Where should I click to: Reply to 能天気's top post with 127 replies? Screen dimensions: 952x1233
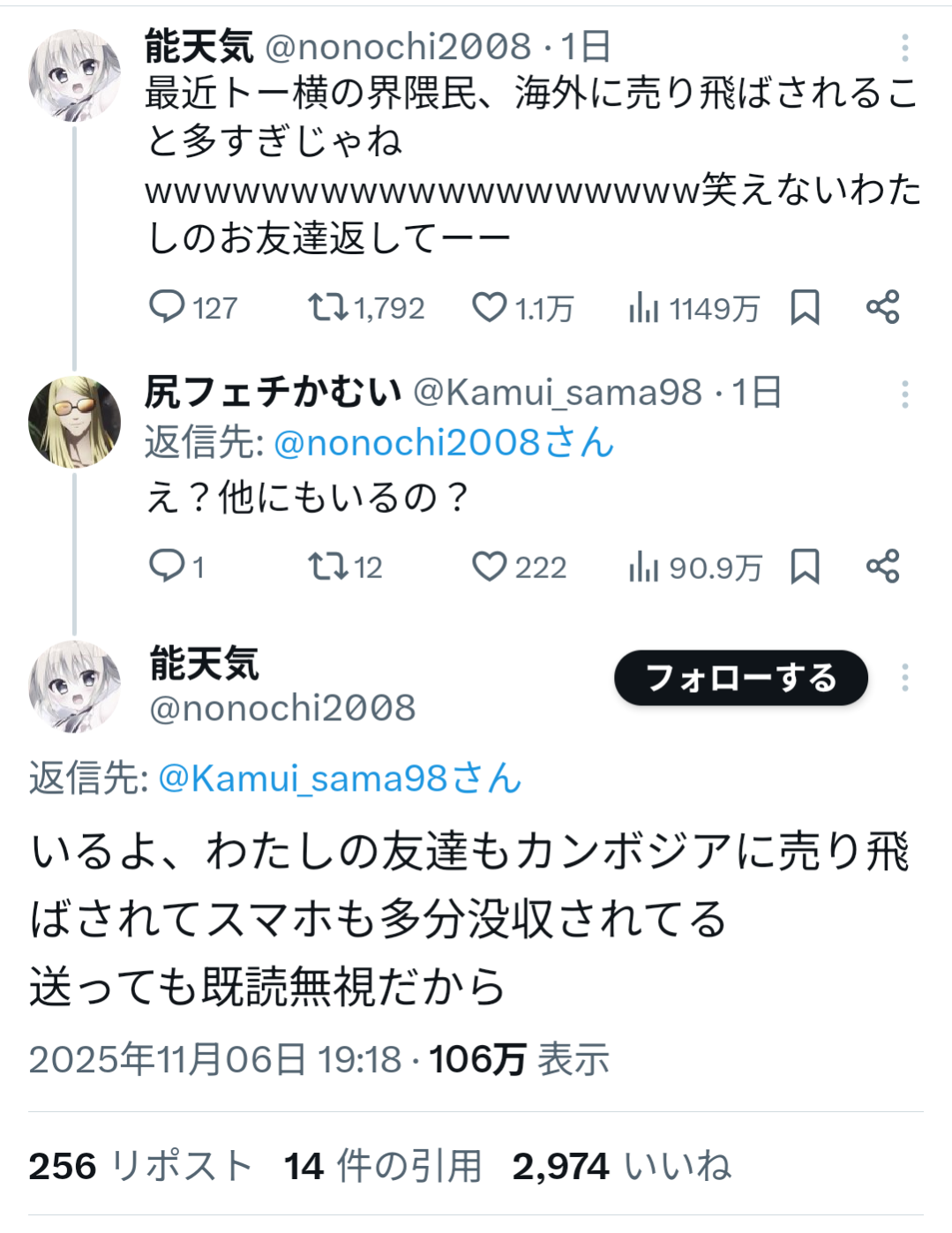[192, 308]
